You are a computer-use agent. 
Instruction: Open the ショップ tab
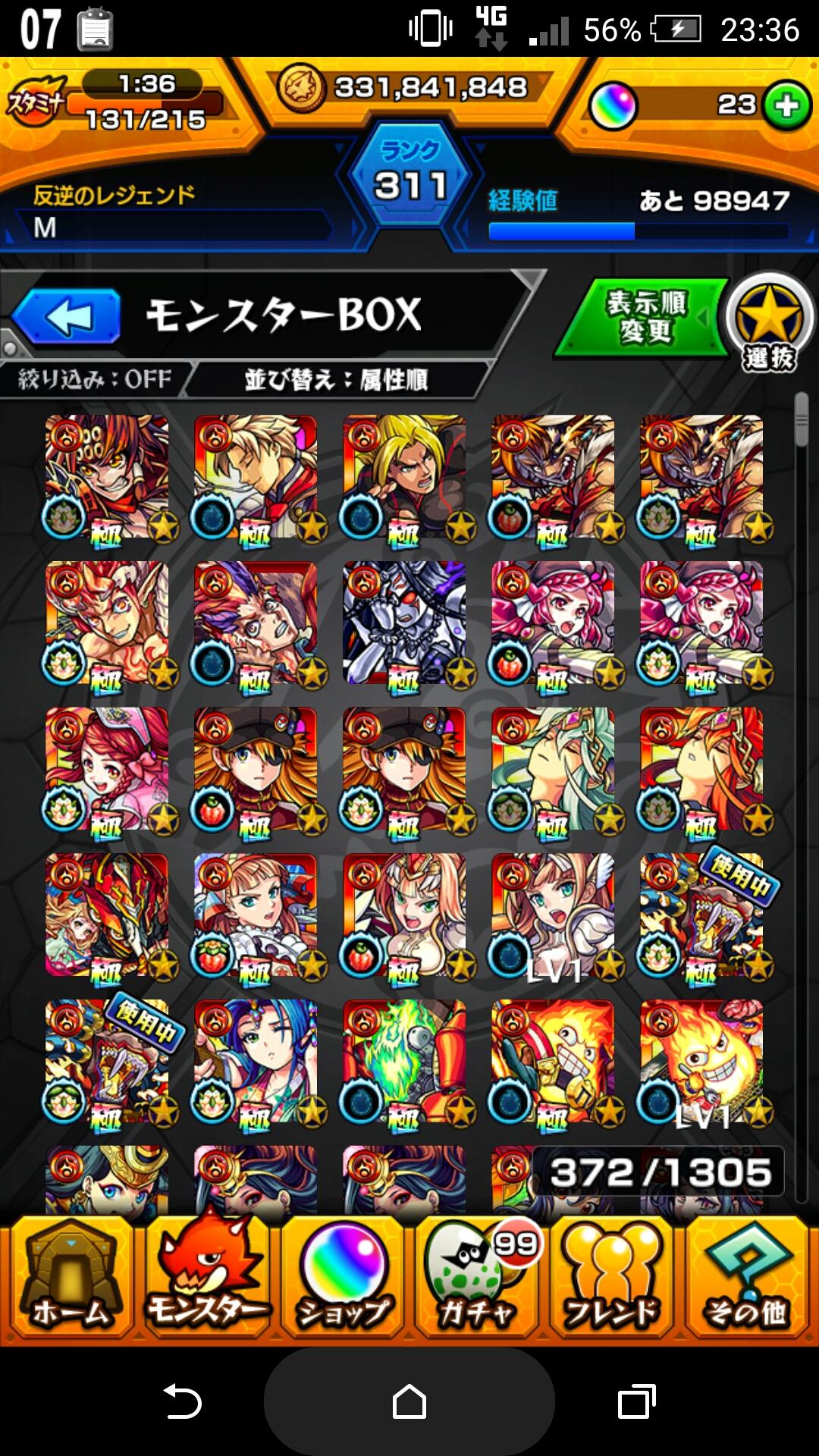343,1279
